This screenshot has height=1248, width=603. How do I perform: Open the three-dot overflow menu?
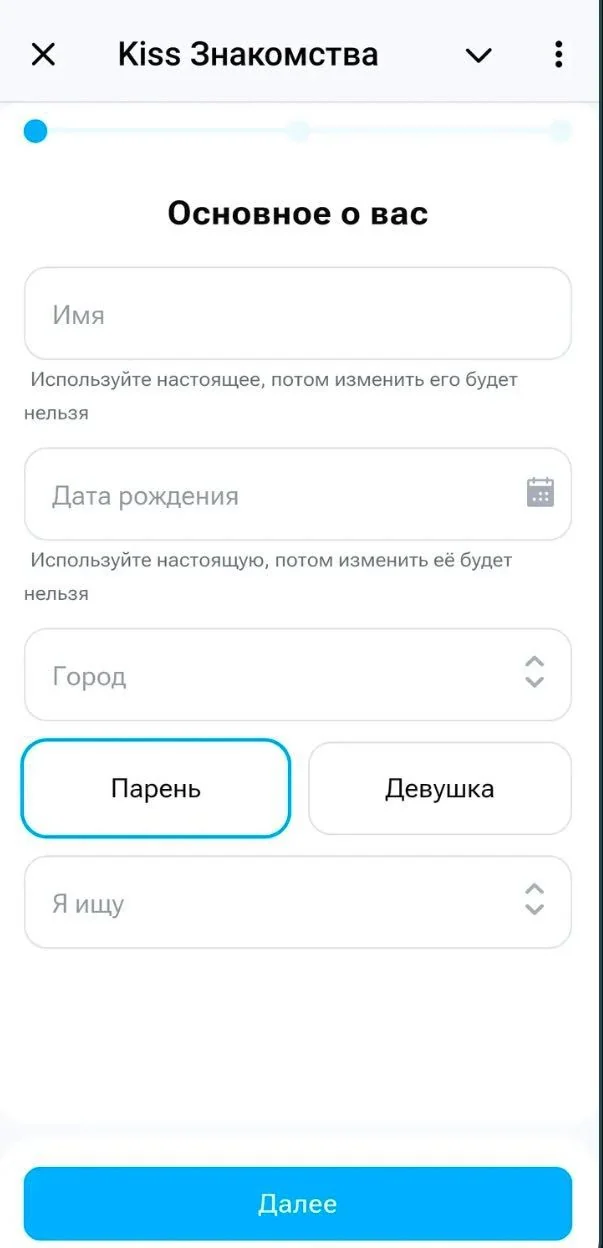pos(558,54)
